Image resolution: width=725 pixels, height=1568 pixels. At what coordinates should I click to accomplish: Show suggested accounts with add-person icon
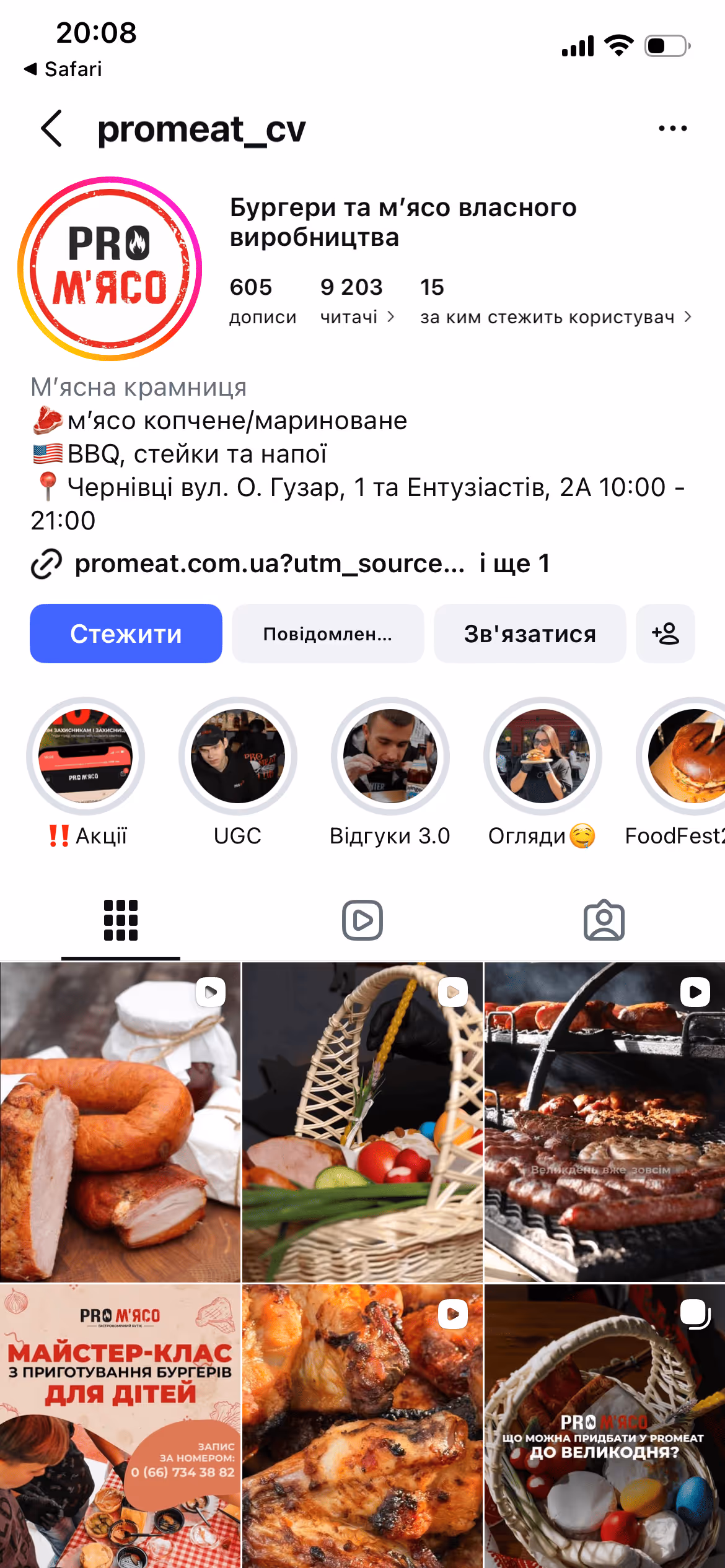pyautogui.click(x=665, y=634)
